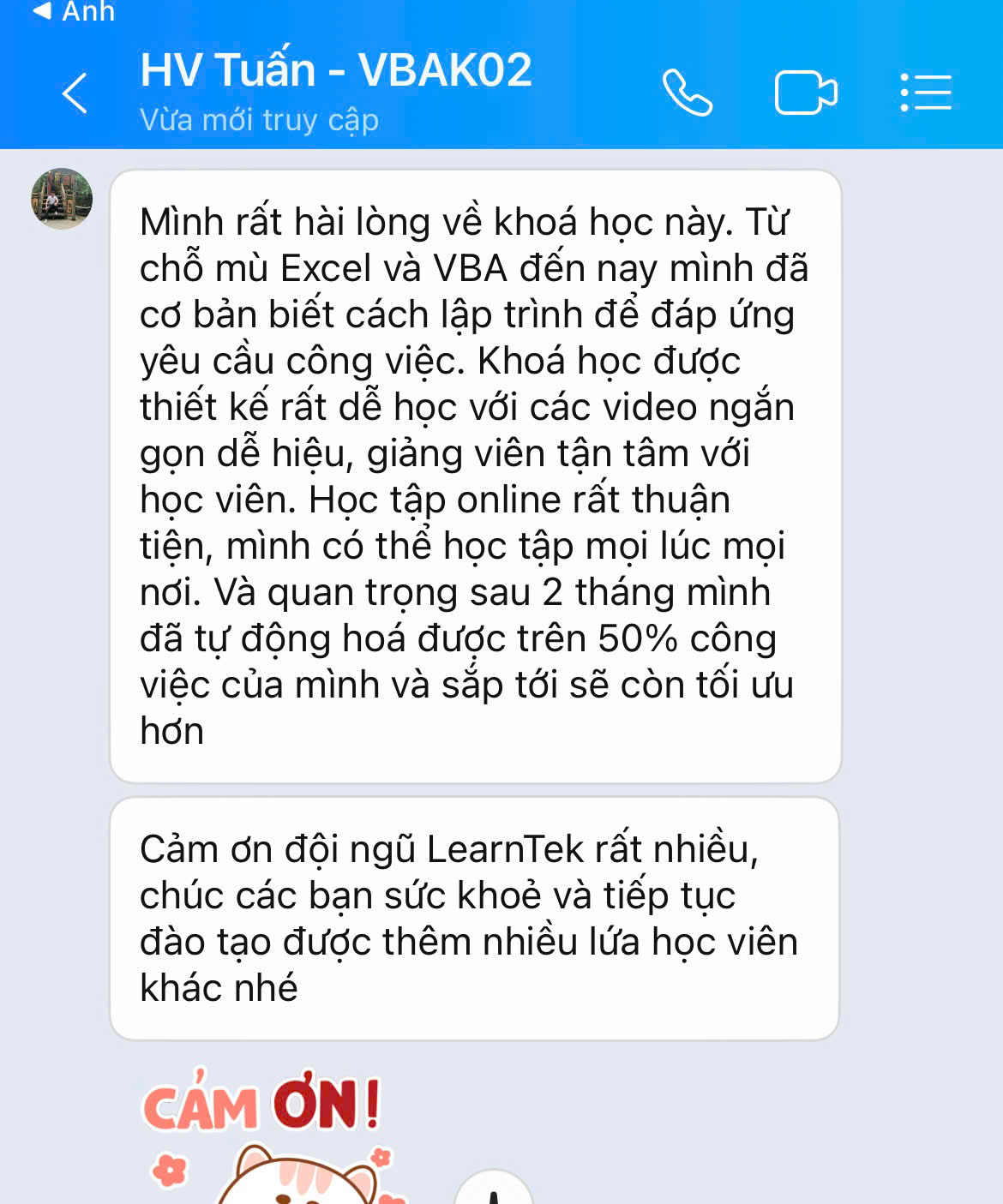The width and height of the screenshot is (1003, 1204).
Task: Open the chat options menu
Action: click(926, 93)
